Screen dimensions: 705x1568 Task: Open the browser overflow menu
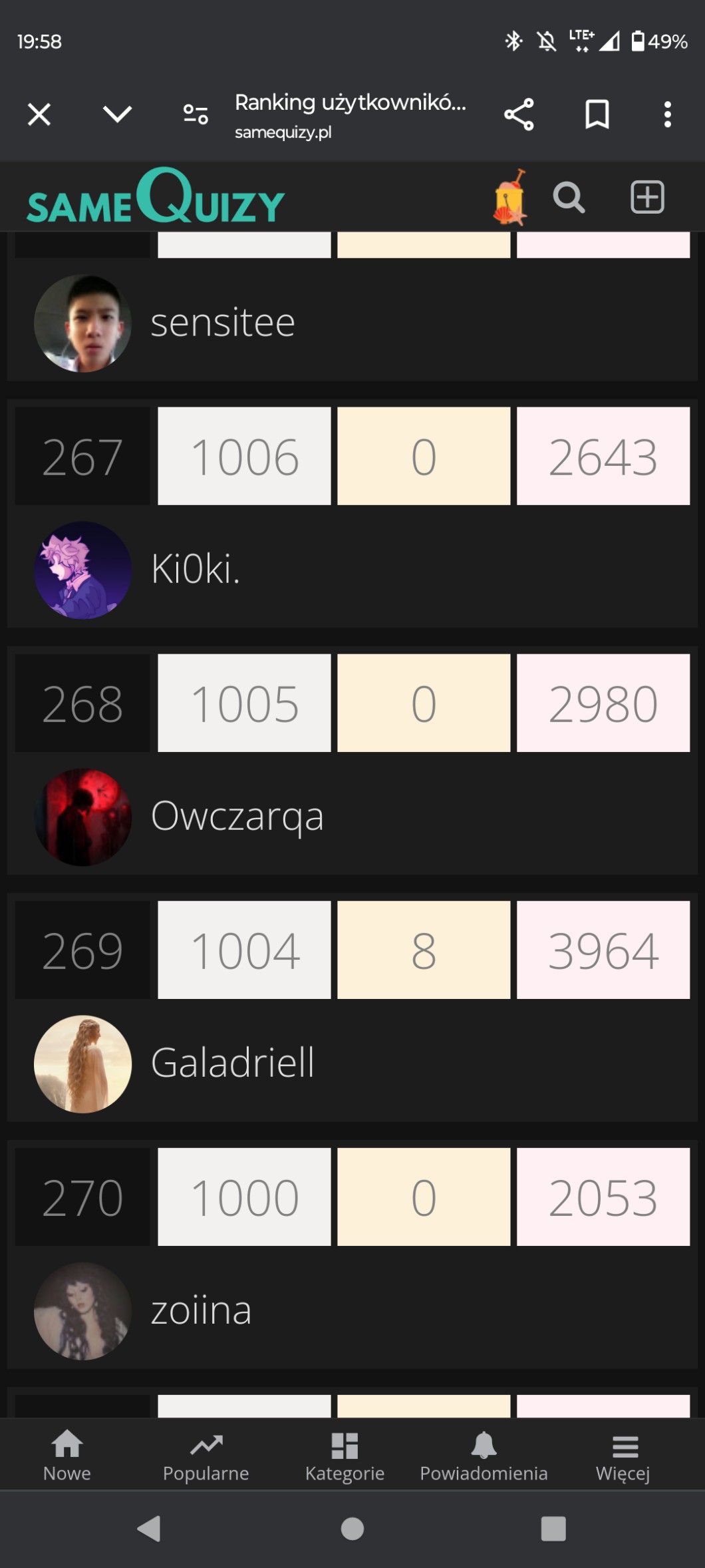pyautogui.click(x=667, y=114)
